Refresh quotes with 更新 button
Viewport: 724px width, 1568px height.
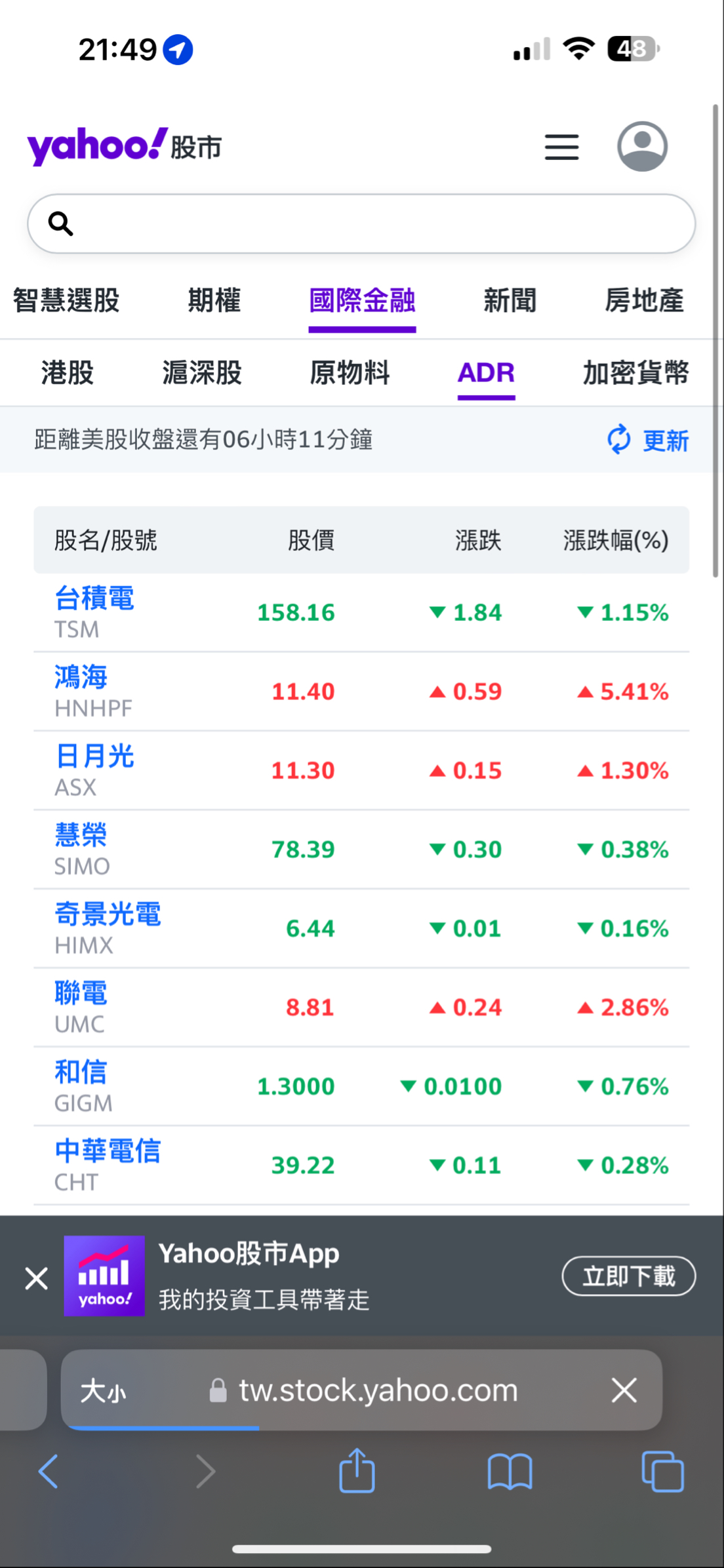pos(648,440)
